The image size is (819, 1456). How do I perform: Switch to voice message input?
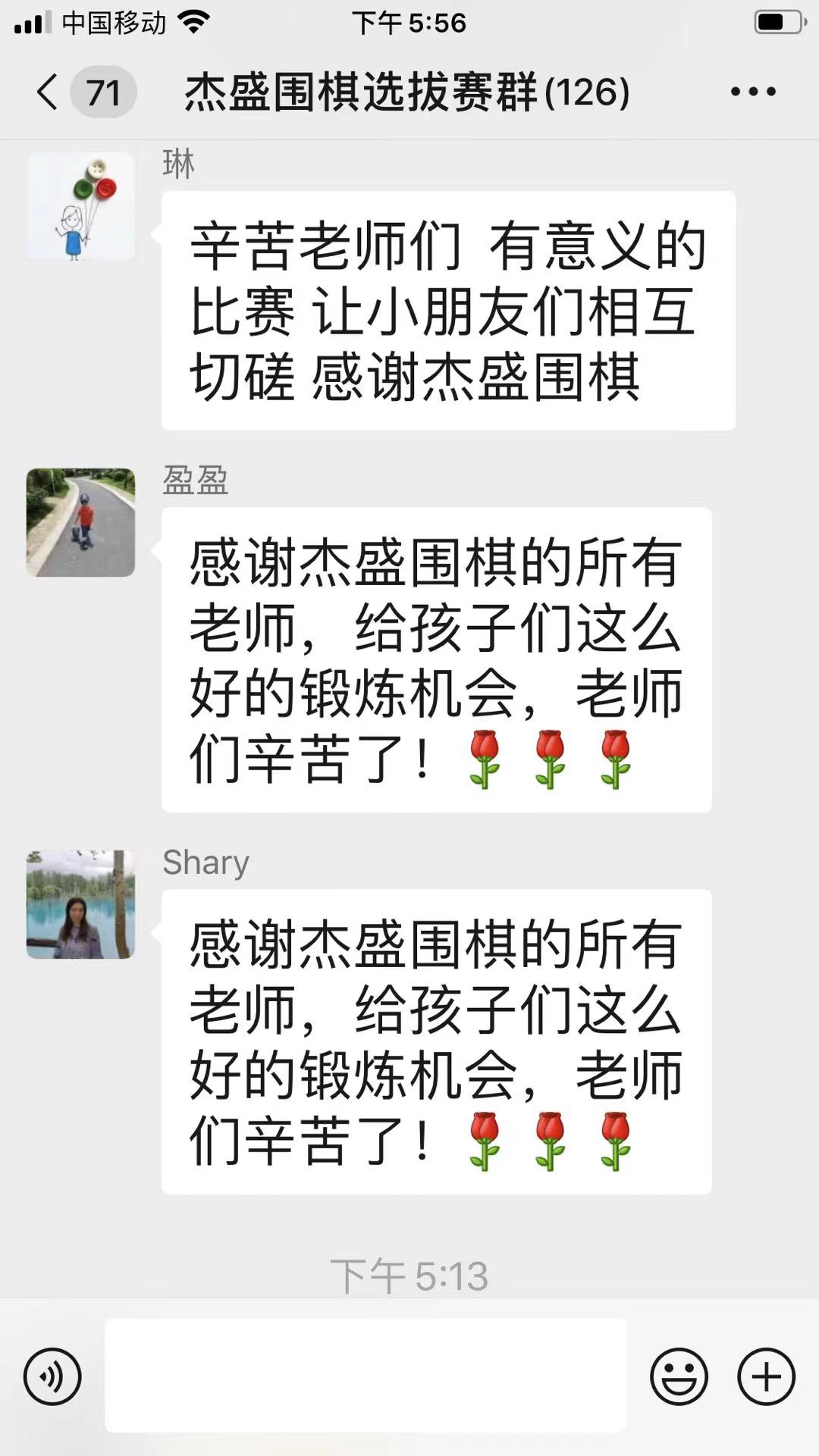click(x=52, y=1376)
